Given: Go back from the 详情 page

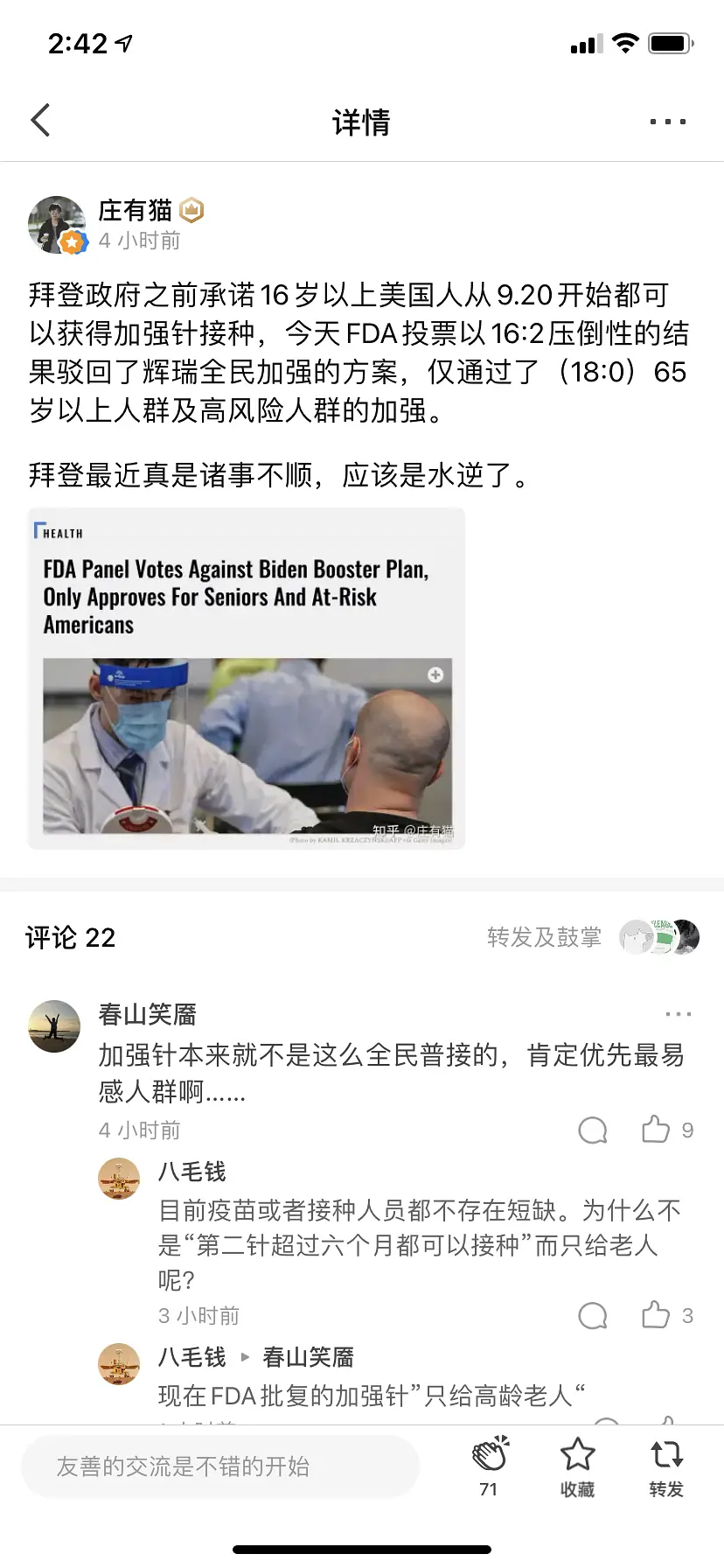Looking at the screenshot, I should pyautogui.click(x=41, y=121).
